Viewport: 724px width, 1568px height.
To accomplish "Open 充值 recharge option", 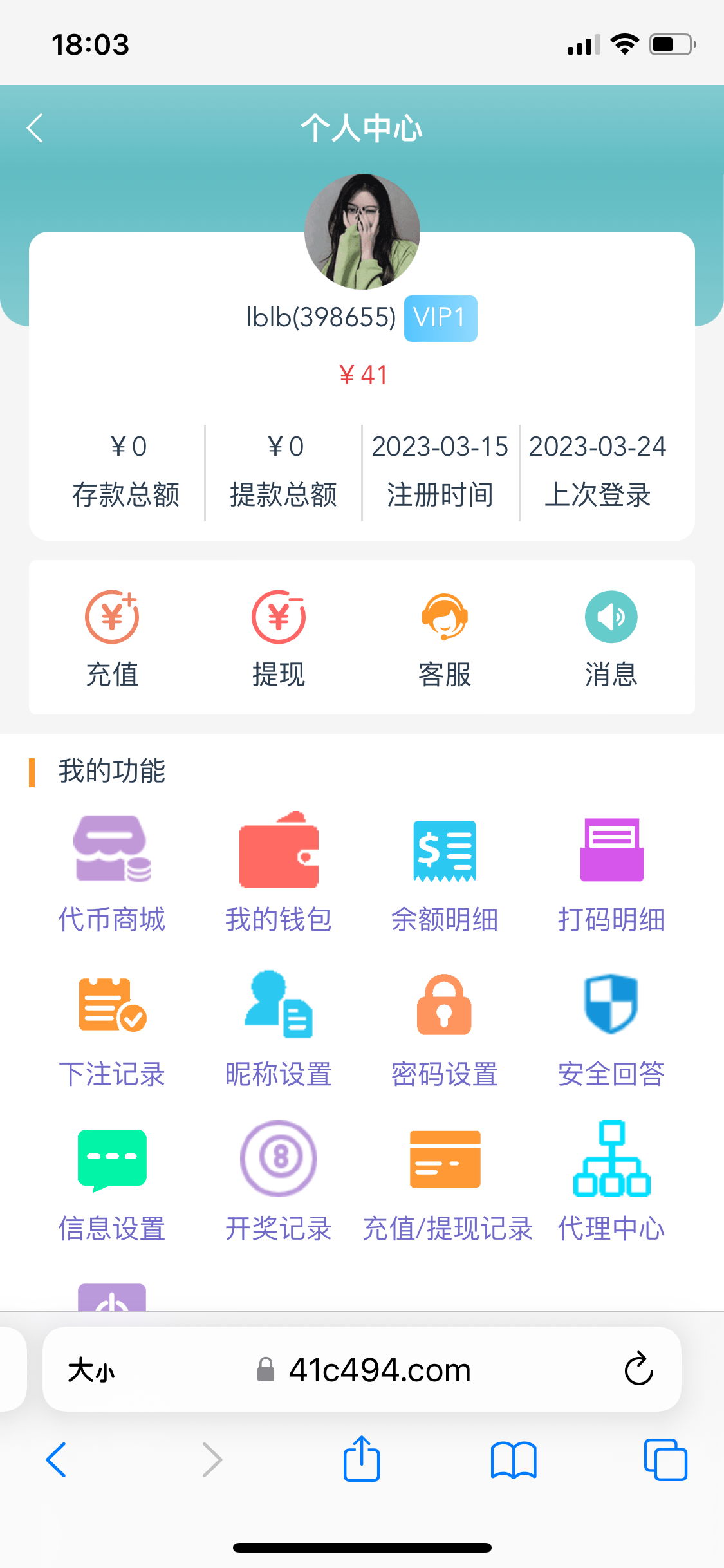I will click(x=112, y=637).
